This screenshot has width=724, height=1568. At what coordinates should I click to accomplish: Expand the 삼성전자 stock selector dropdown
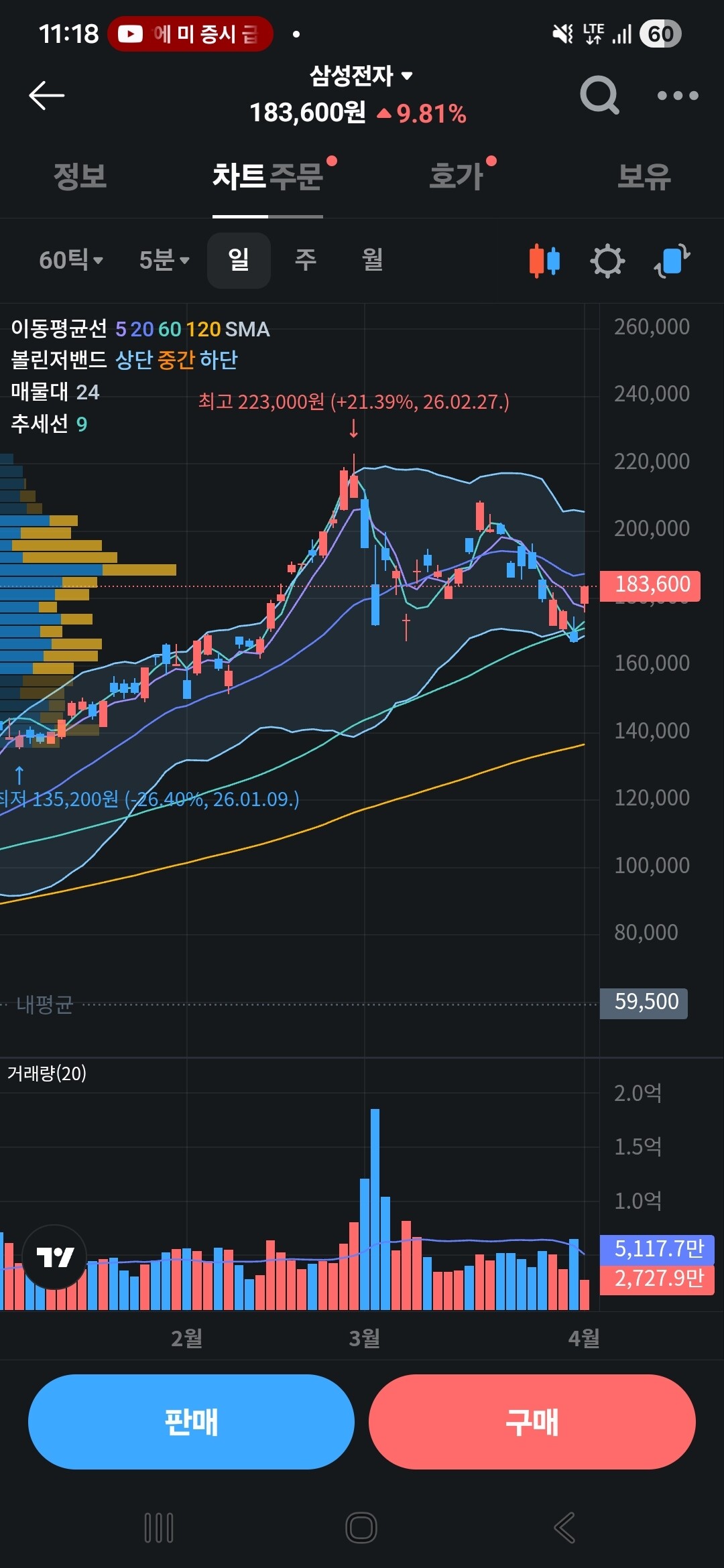(x=361, y=76)
